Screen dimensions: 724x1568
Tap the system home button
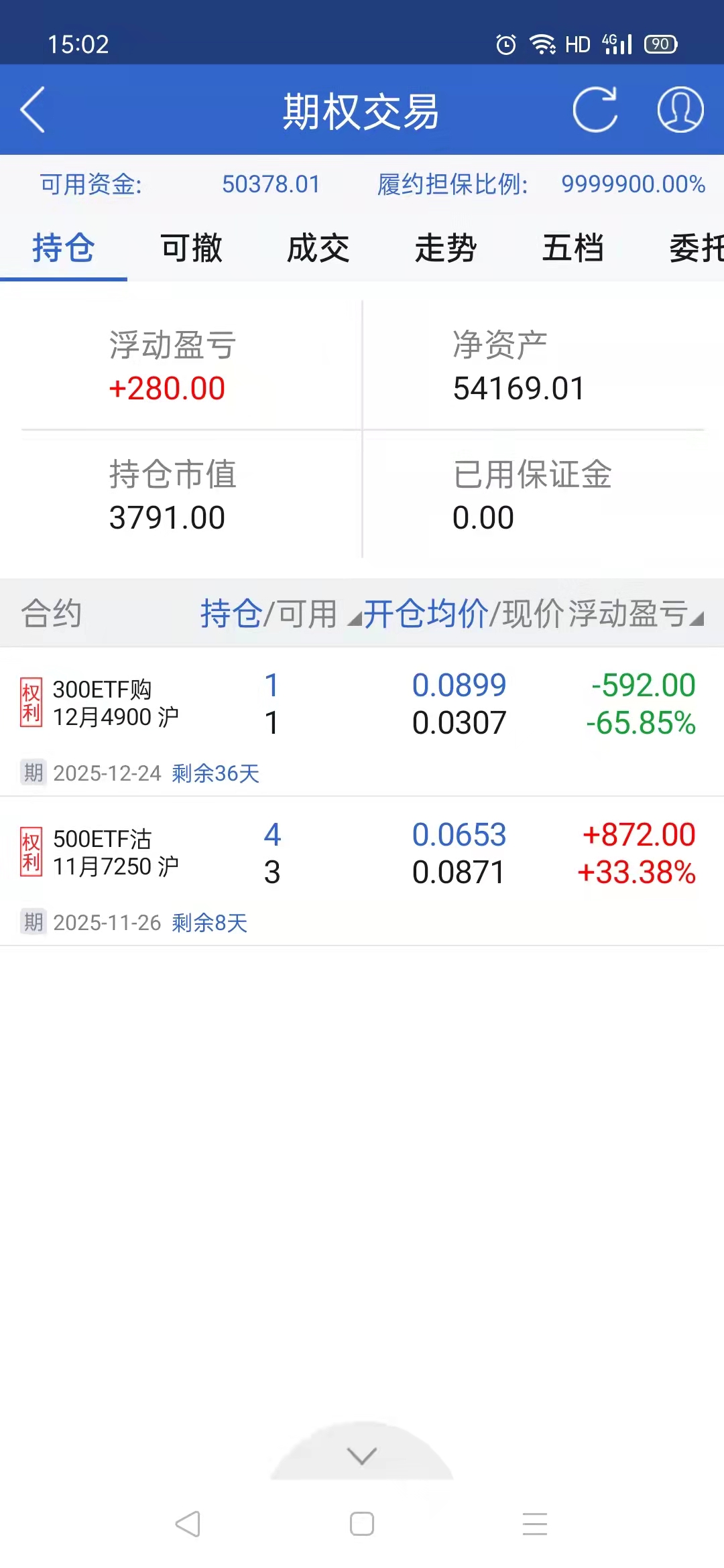[362, 1524]
